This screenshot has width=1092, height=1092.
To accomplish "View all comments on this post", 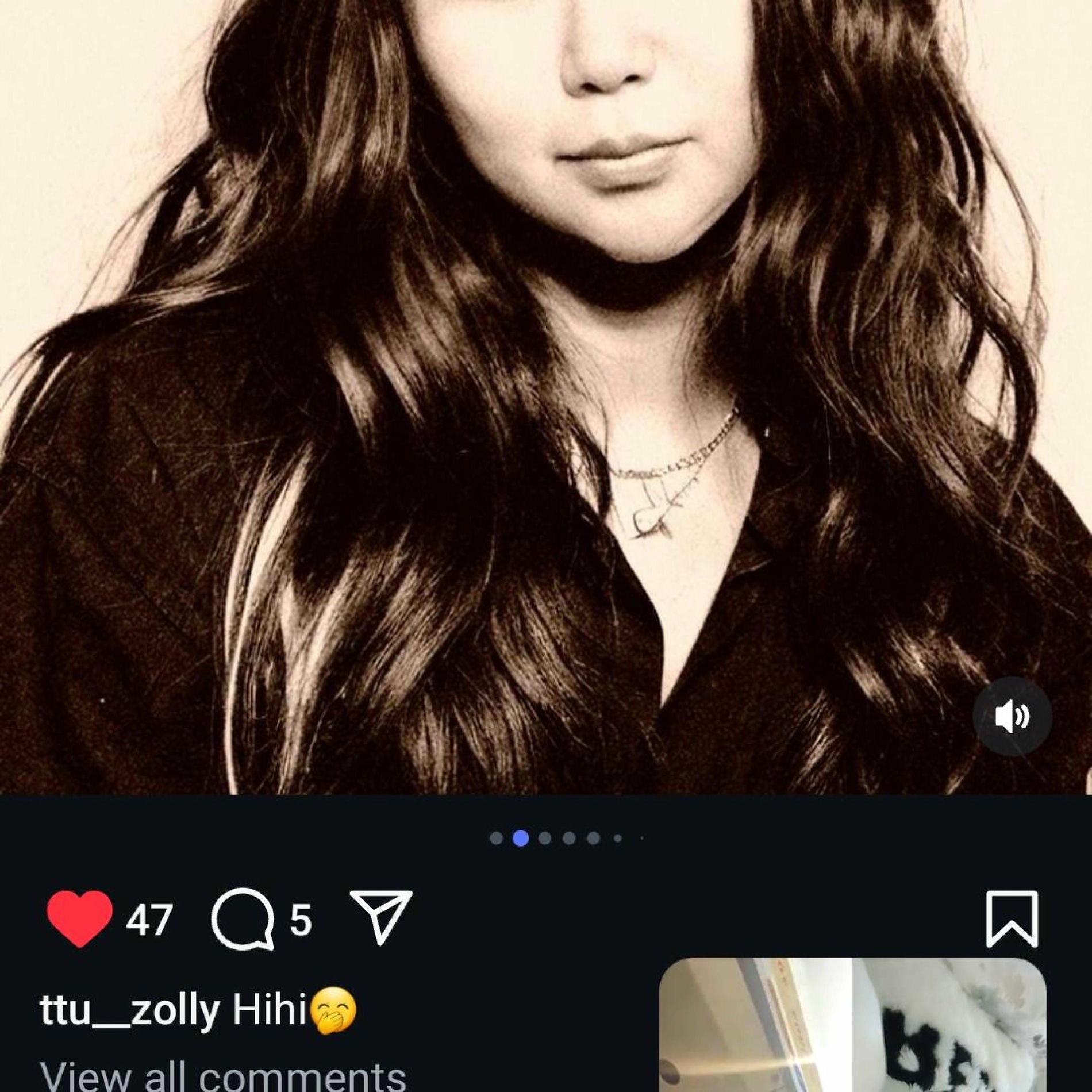I will [x=223, y=1075].
